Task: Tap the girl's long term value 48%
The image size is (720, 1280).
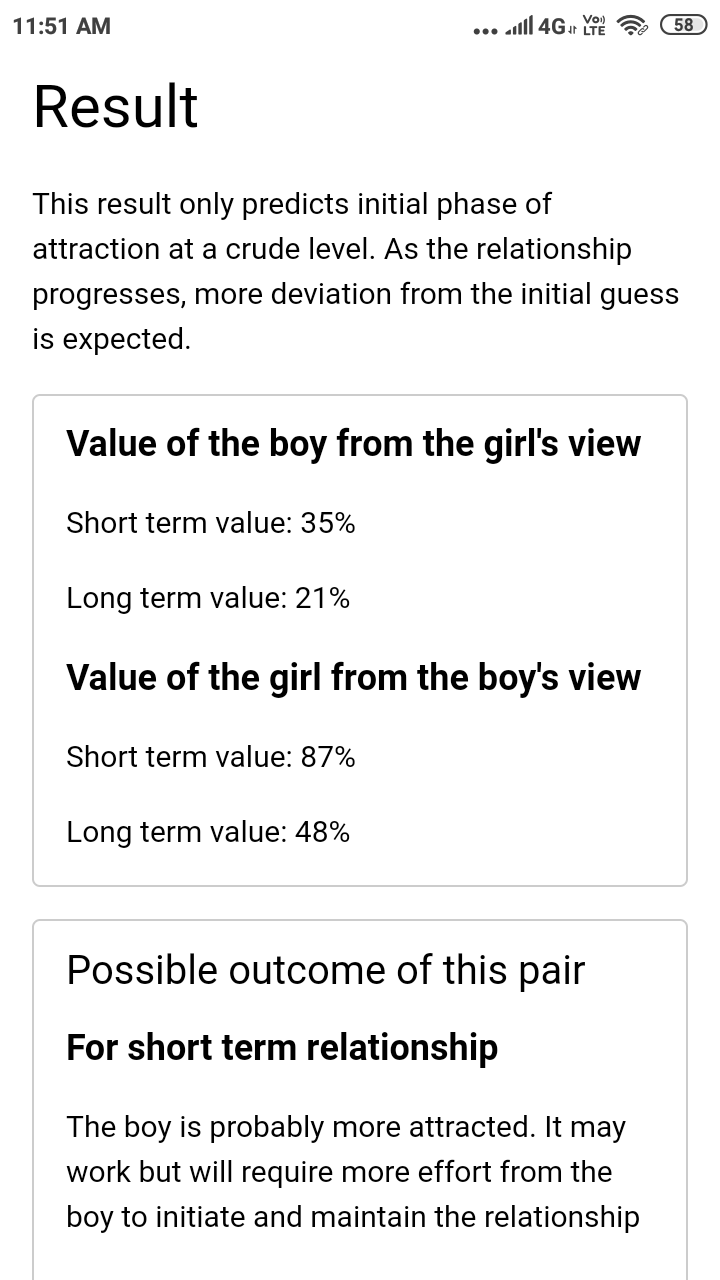Action: [208, 831]
